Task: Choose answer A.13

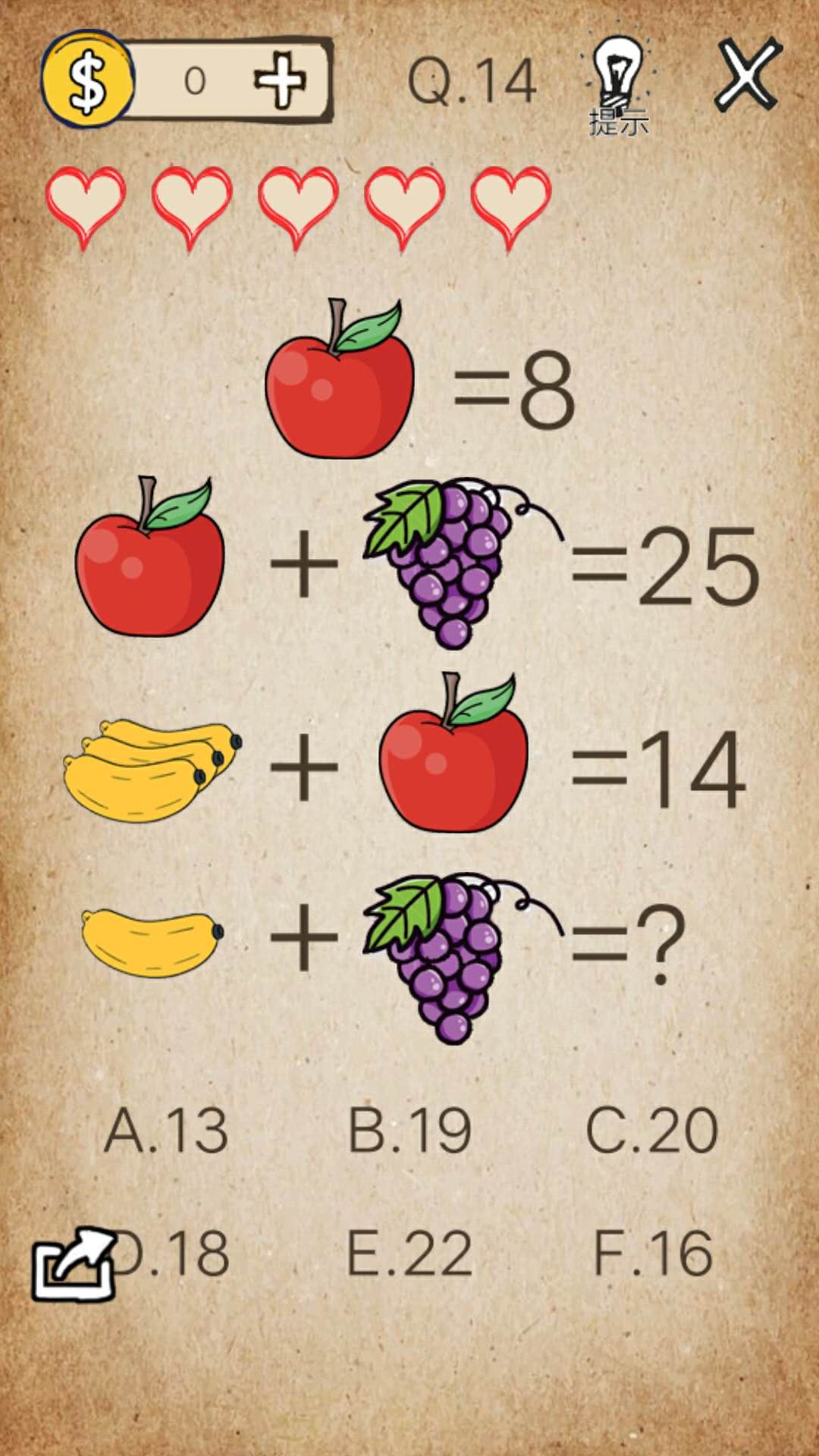Action: pos(166,1130)
